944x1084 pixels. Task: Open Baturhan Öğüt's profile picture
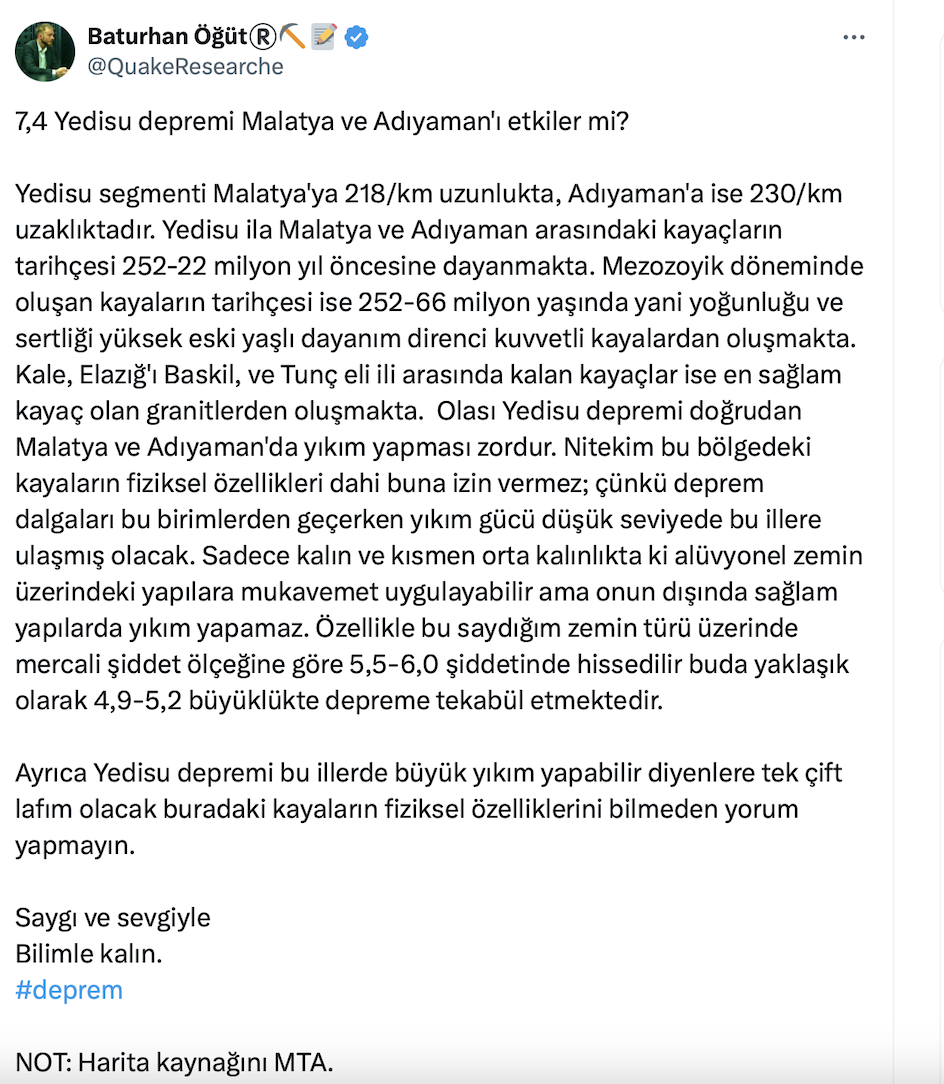coord(46,51)
